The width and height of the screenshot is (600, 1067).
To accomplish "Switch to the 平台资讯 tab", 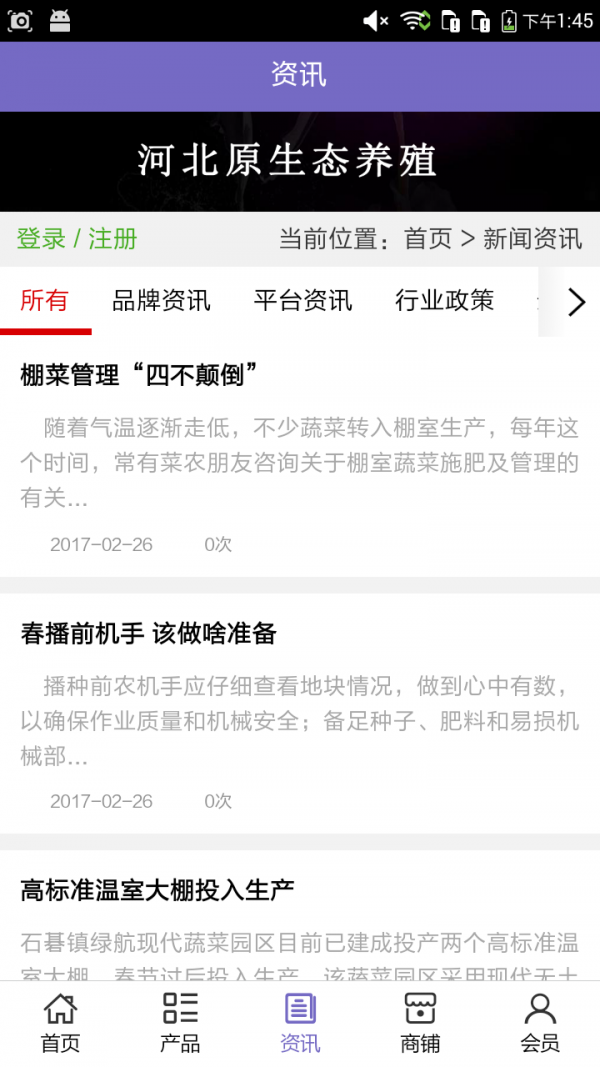I will pos(303,300).
